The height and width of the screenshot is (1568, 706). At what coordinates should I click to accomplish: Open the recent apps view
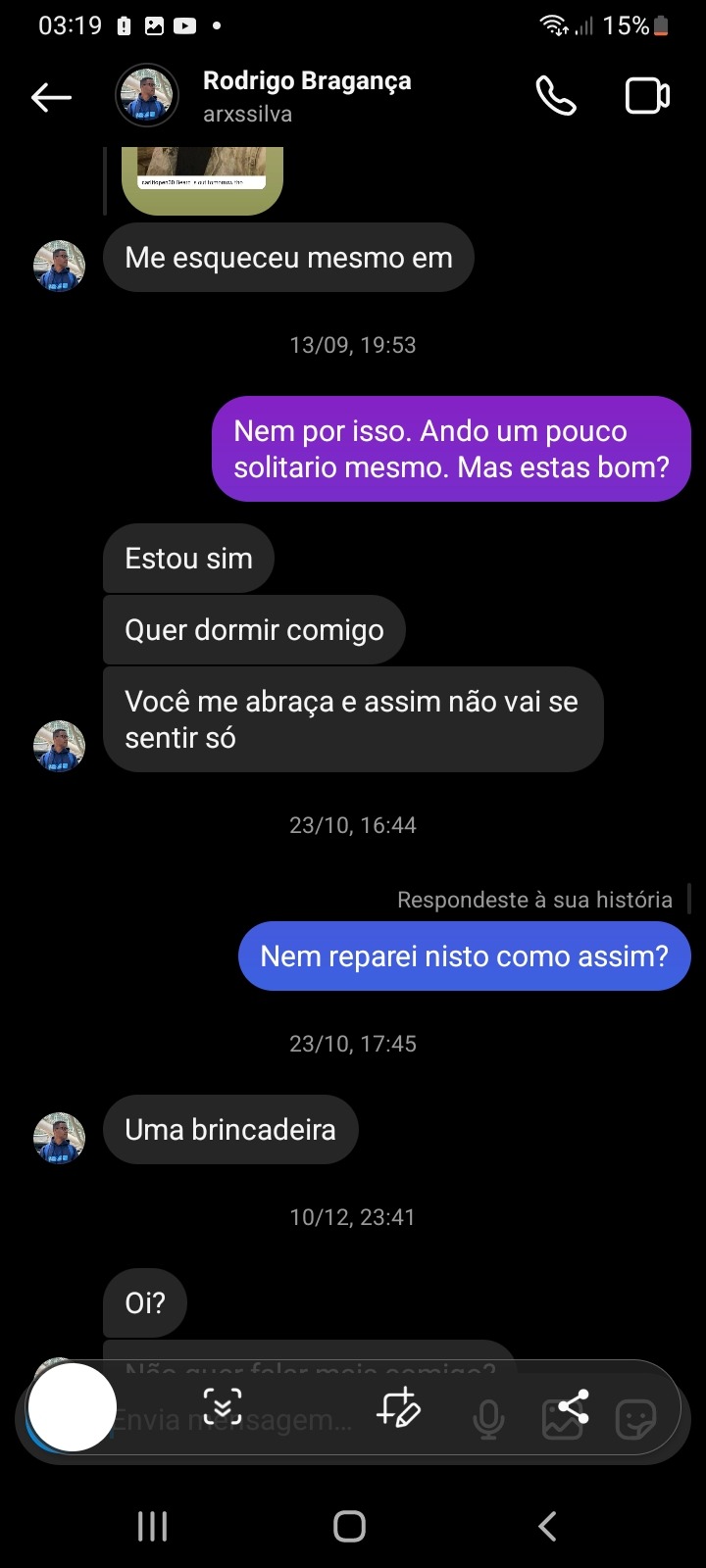[152, 1526]
